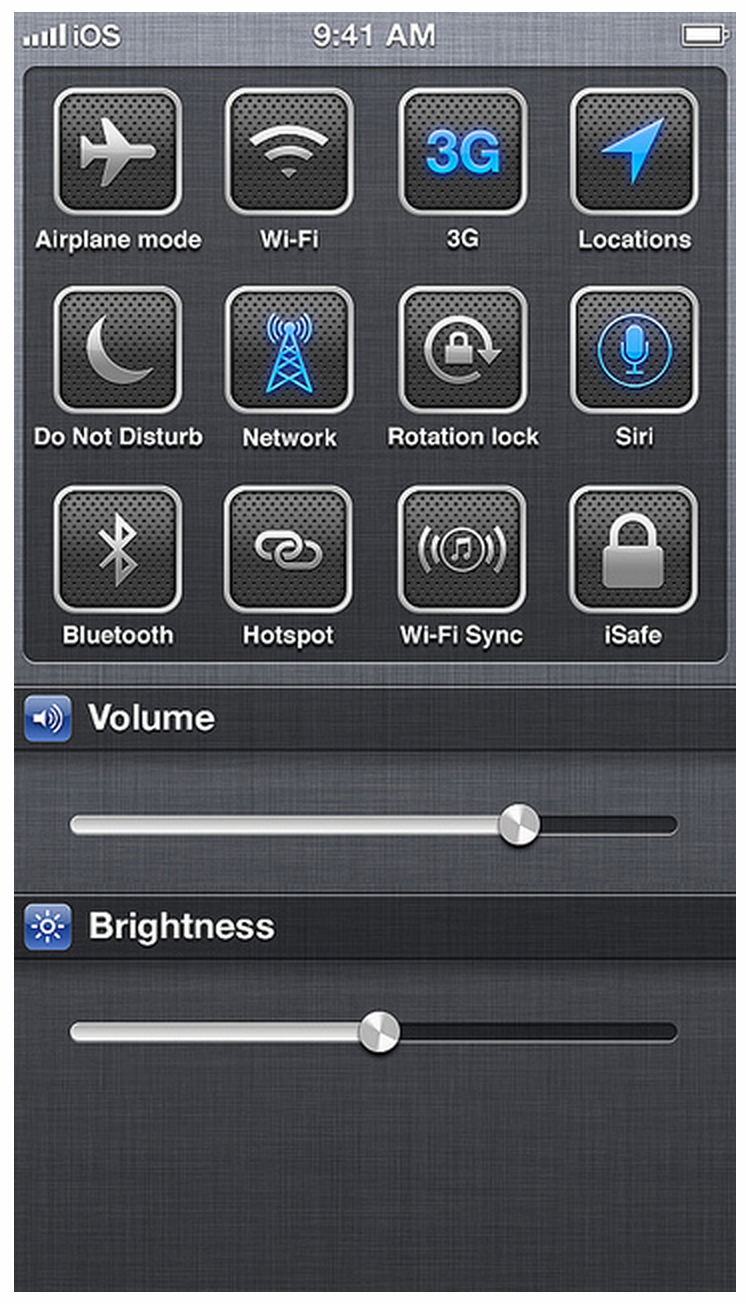Turn on Rotation lock
748x1304 pixels.
tap(462, 350)
